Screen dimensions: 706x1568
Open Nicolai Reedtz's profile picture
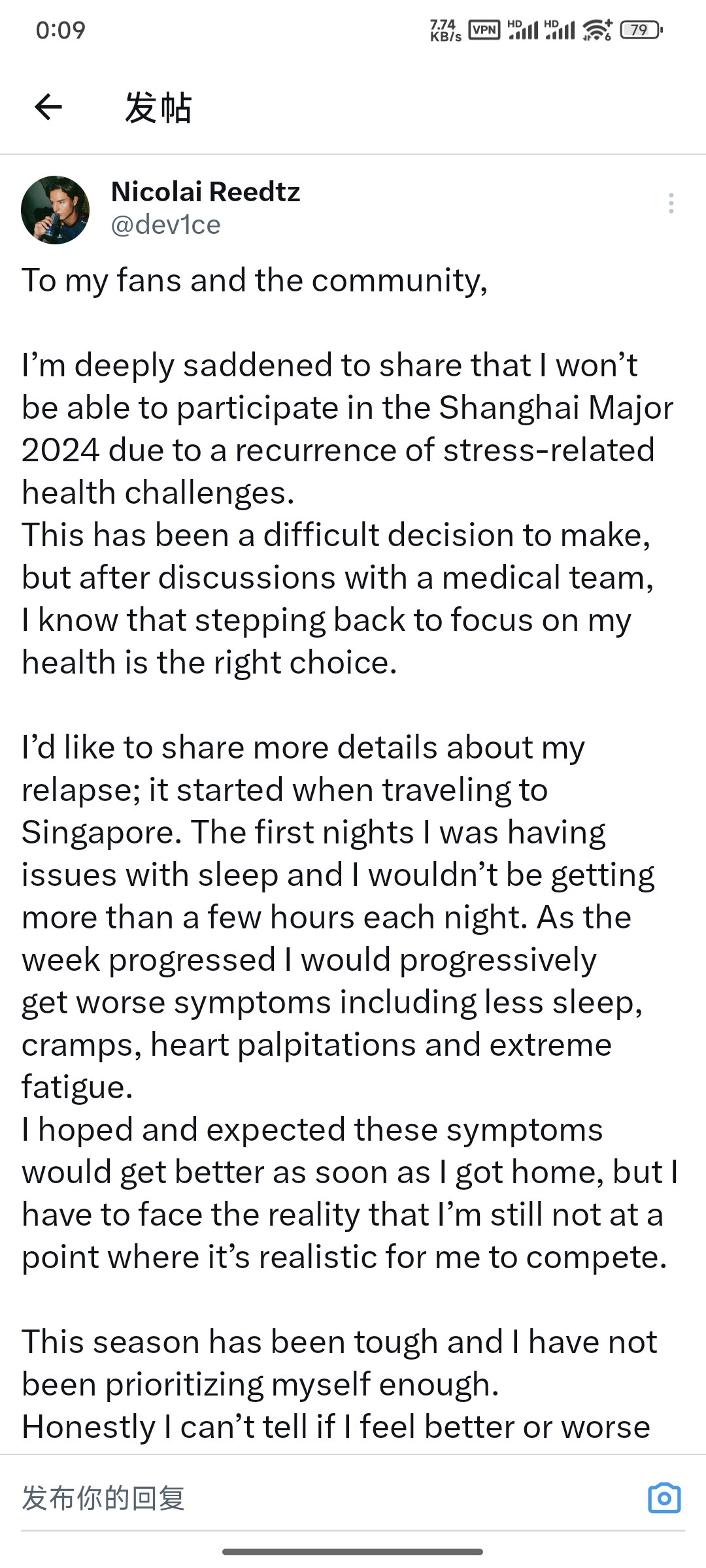pyautogui.click(x=56, y=210)
